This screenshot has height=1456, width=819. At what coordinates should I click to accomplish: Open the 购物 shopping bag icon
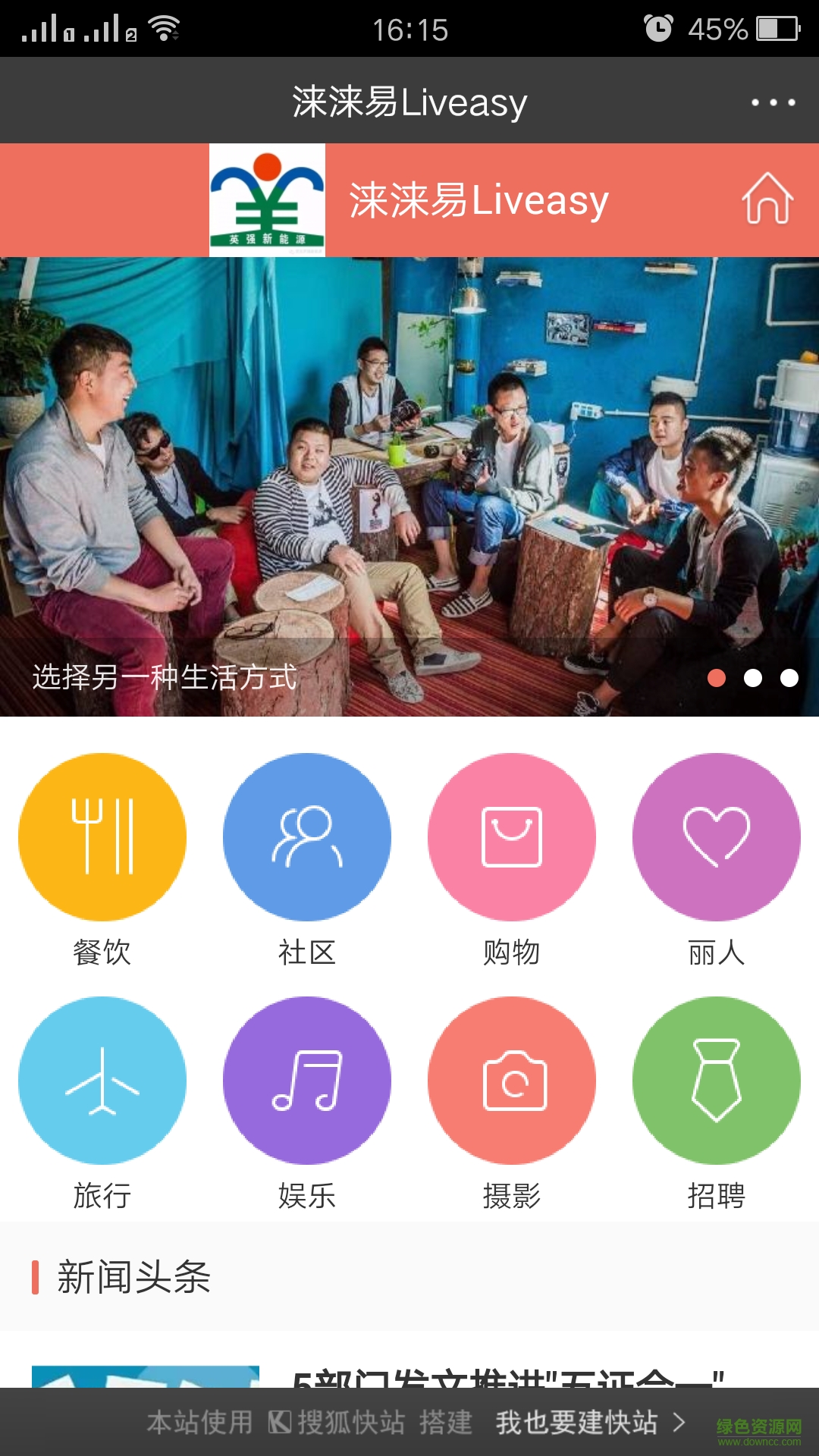click(510, 836)
